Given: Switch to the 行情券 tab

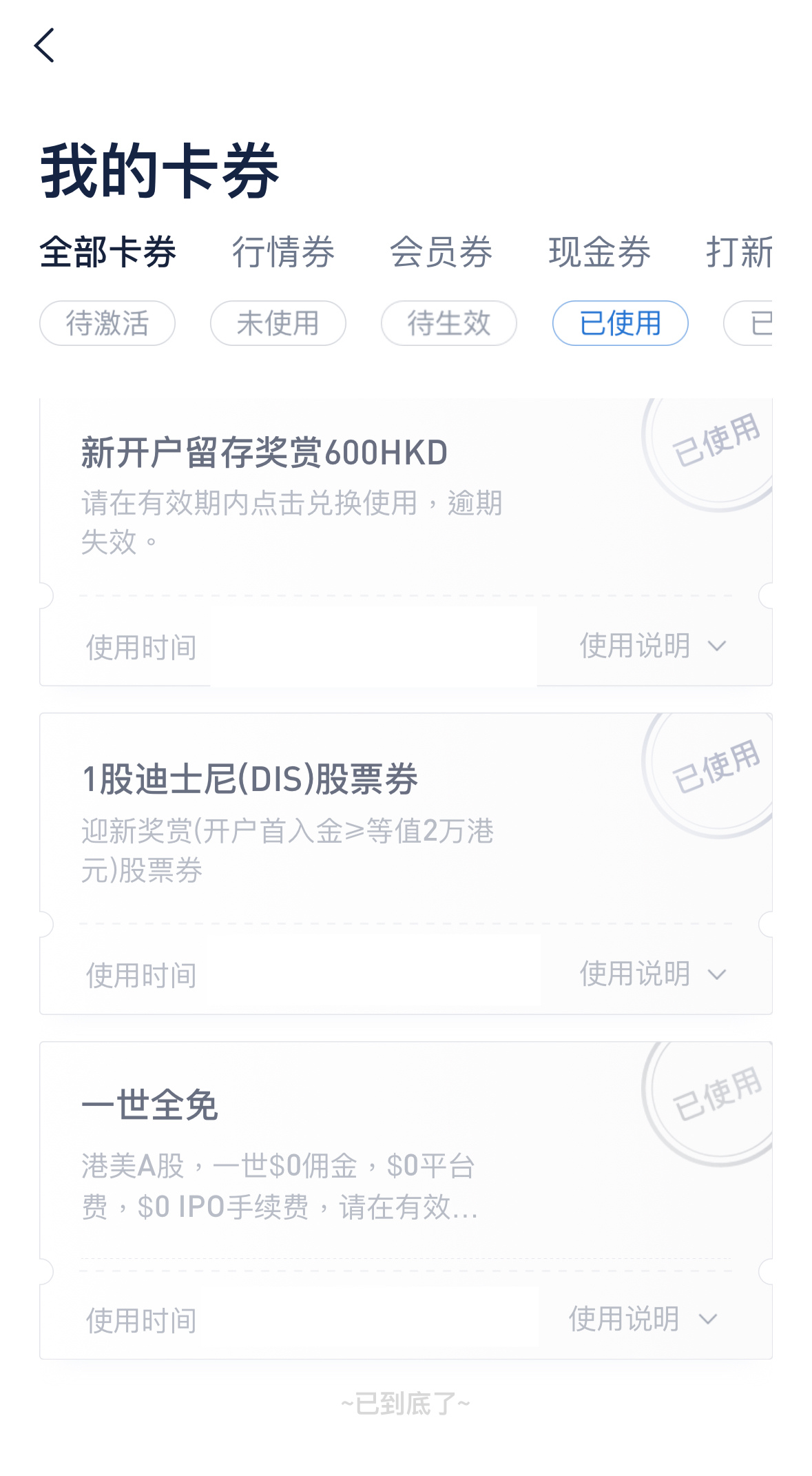Looking at the screenshot, I should [x=283, y=252].
